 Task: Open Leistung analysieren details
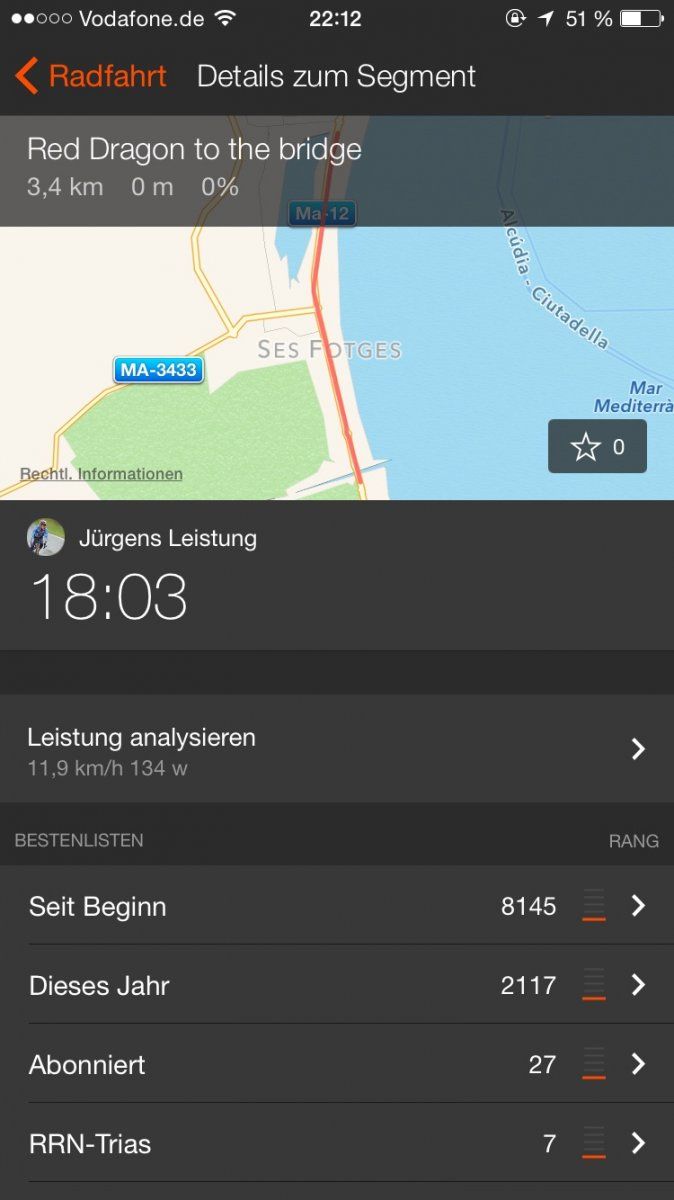click(337, 749)
